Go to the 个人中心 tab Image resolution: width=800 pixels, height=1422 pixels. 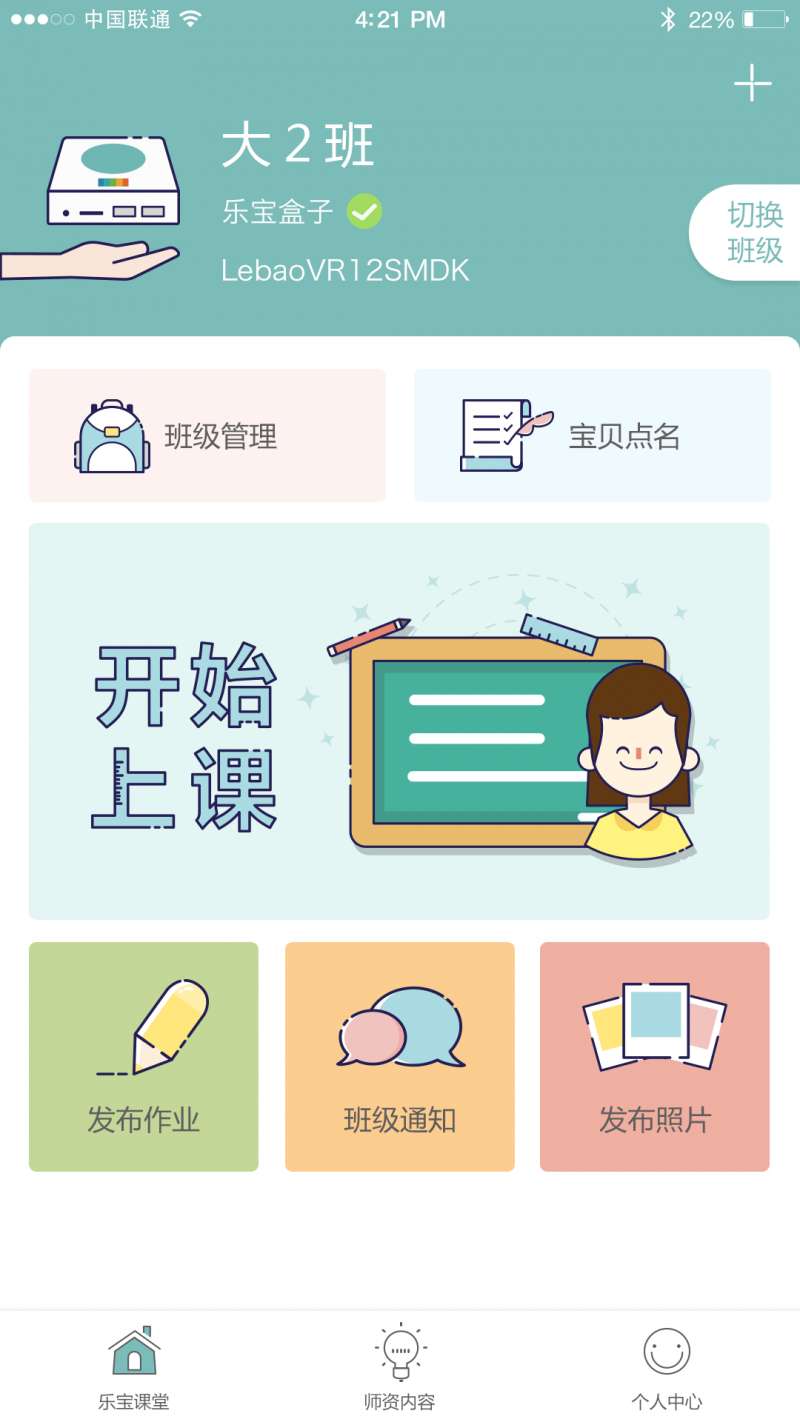click(666, 1366)
